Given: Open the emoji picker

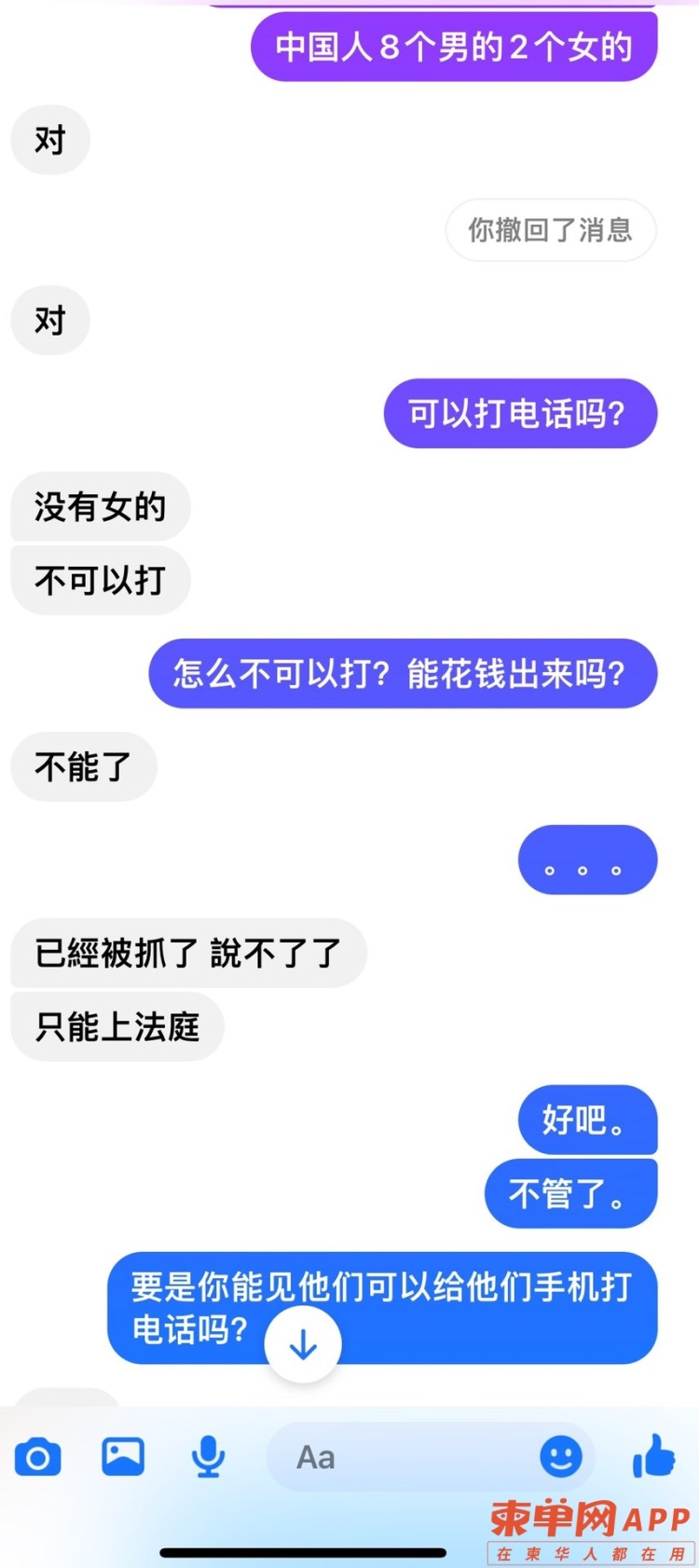Looking at the screenshot, I should (x=561, y=1456).
